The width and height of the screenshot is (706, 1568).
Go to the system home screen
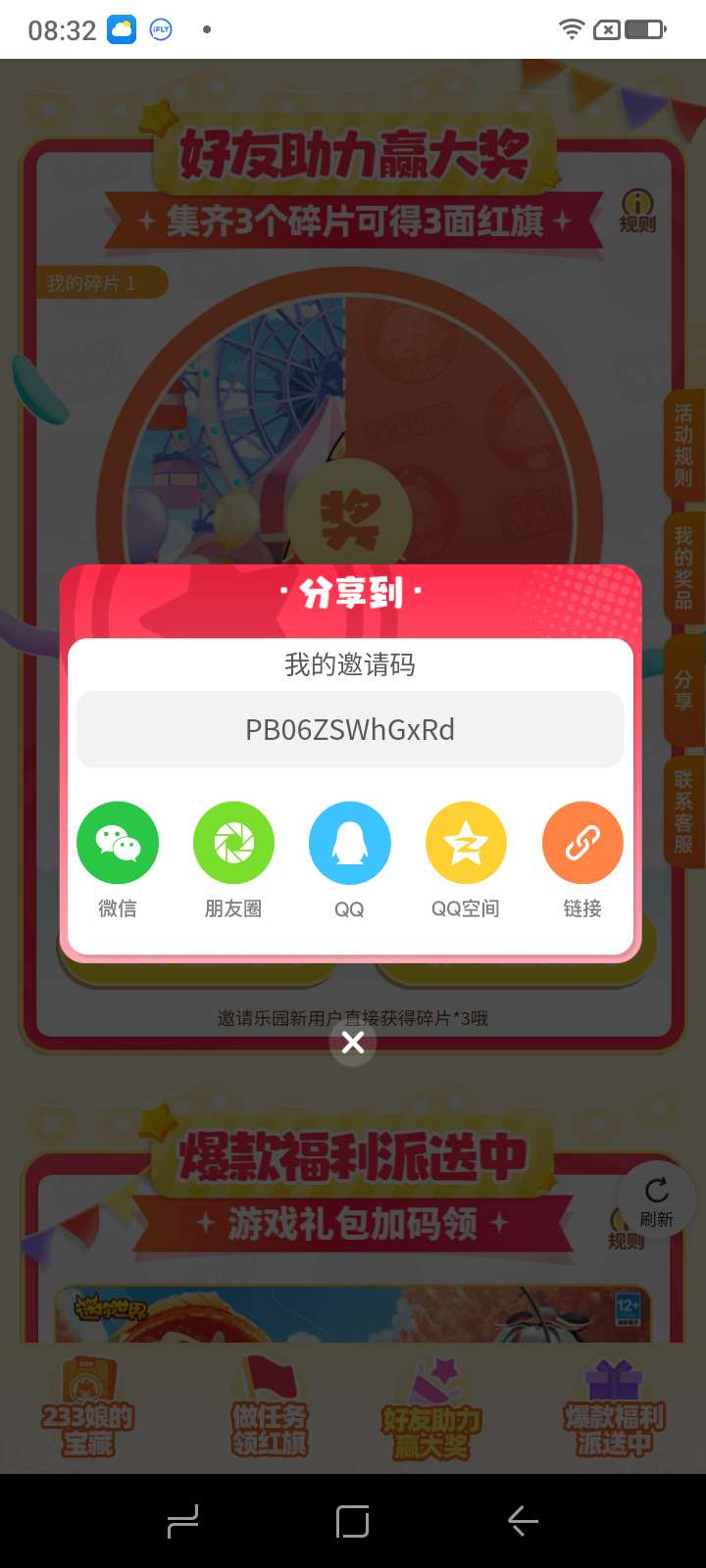(x=352, y=1521)
